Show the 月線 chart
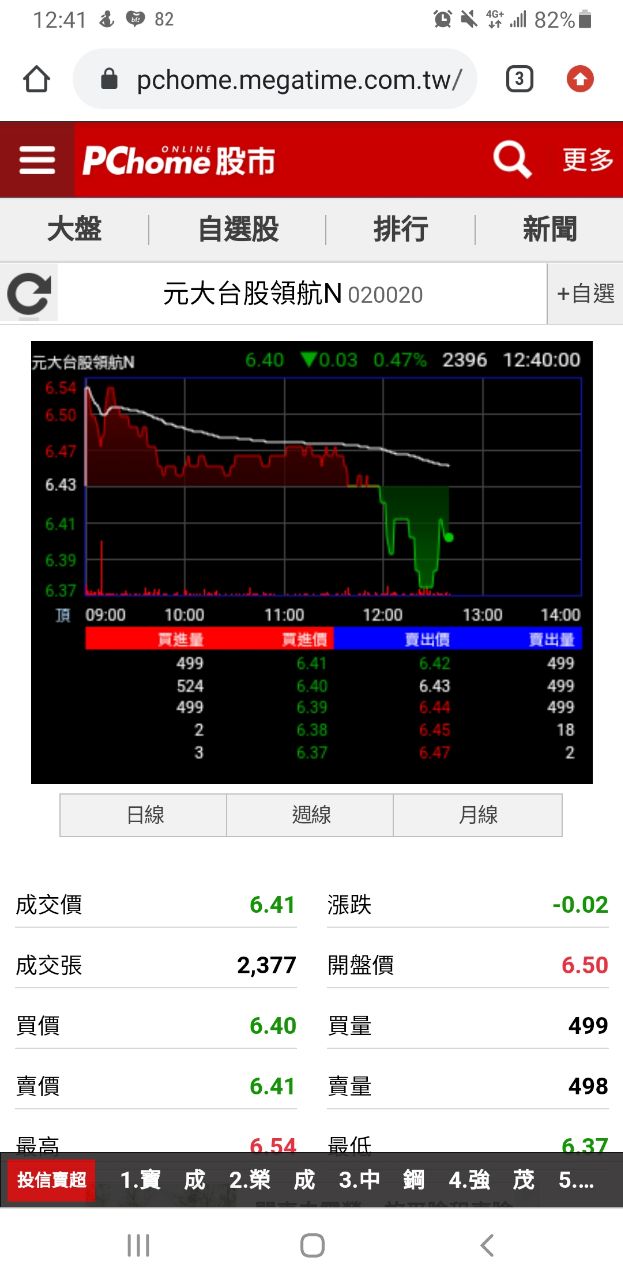The height and width of the screenshot is (1280, 623). (477, 815)
